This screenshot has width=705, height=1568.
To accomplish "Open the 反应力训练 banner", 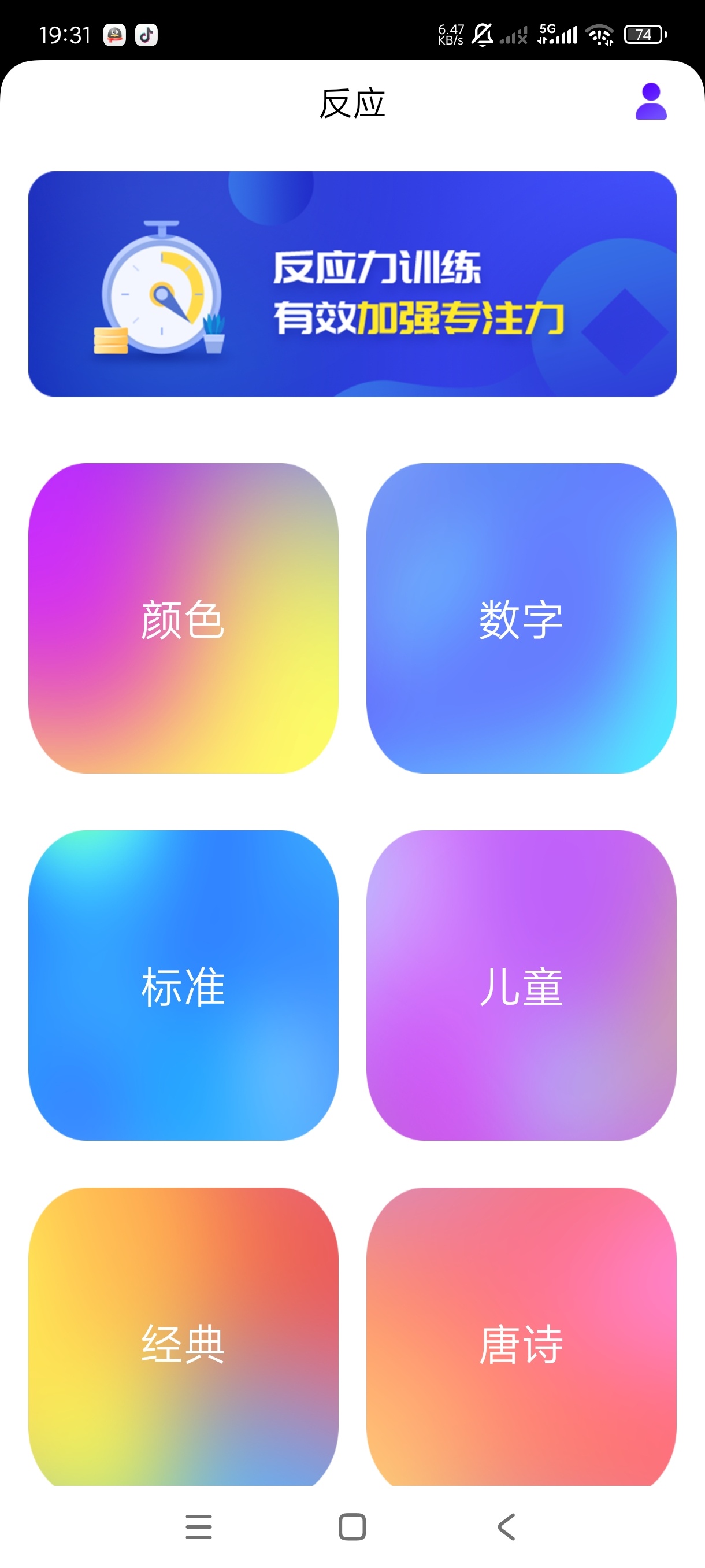I will pyautogui.click(x=352, y=284).
